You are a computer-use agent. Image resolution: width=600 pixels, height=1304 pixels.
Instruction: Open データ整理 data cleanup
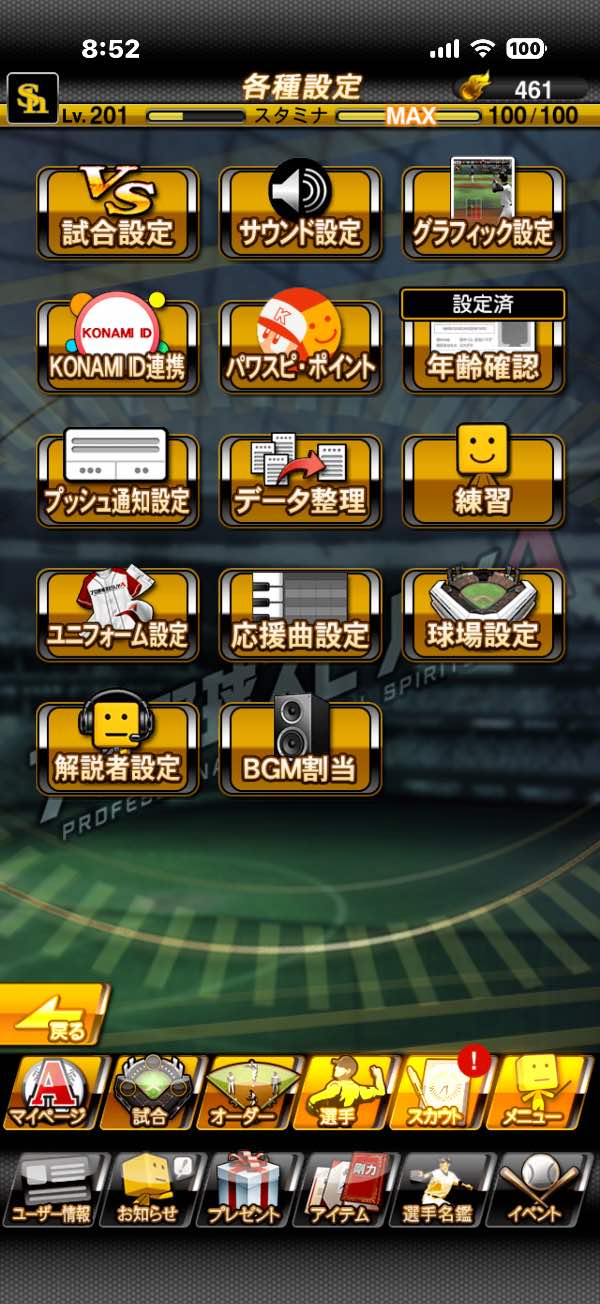coord(300,481)
